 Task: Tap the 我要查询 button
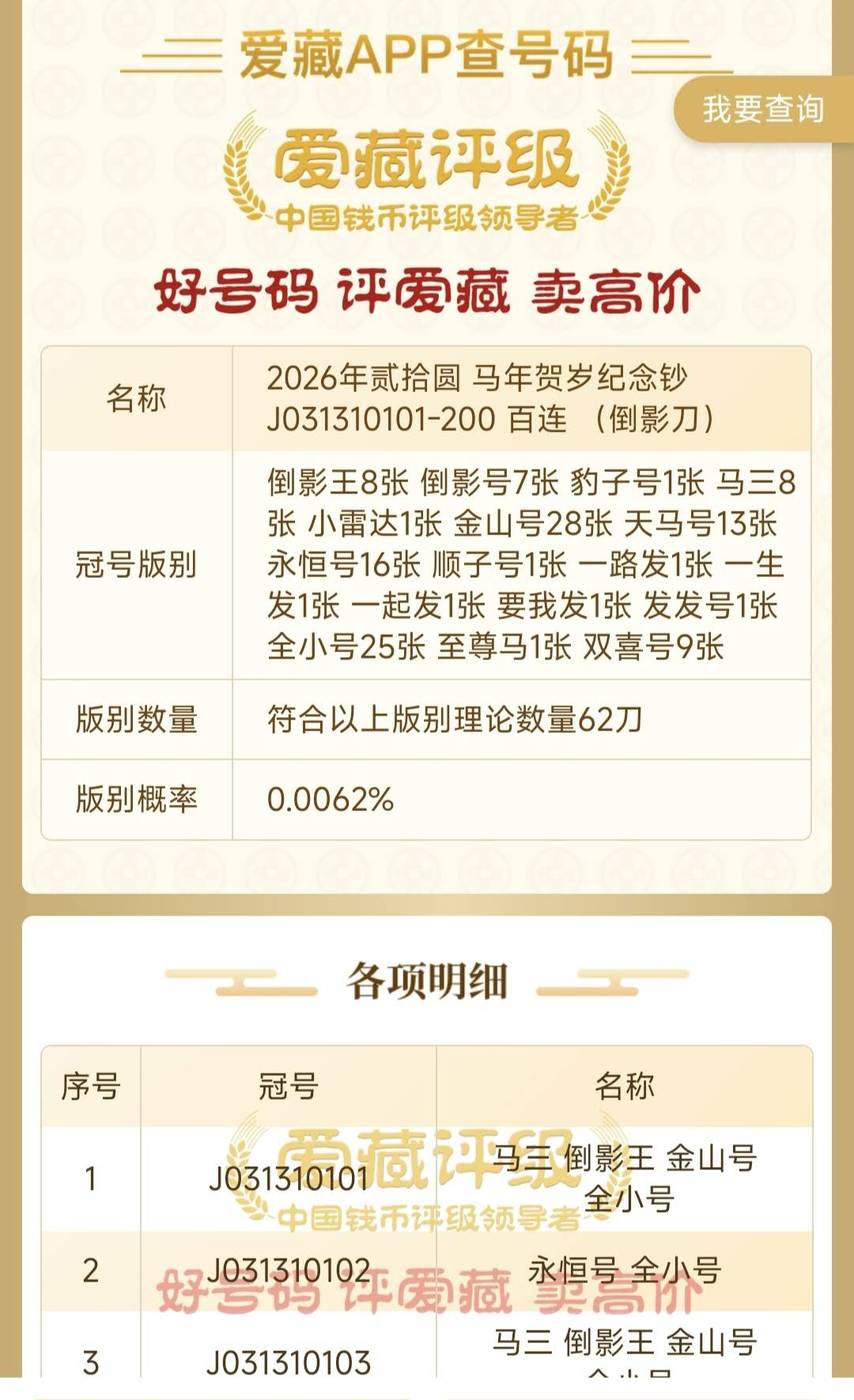pos(764,109)
